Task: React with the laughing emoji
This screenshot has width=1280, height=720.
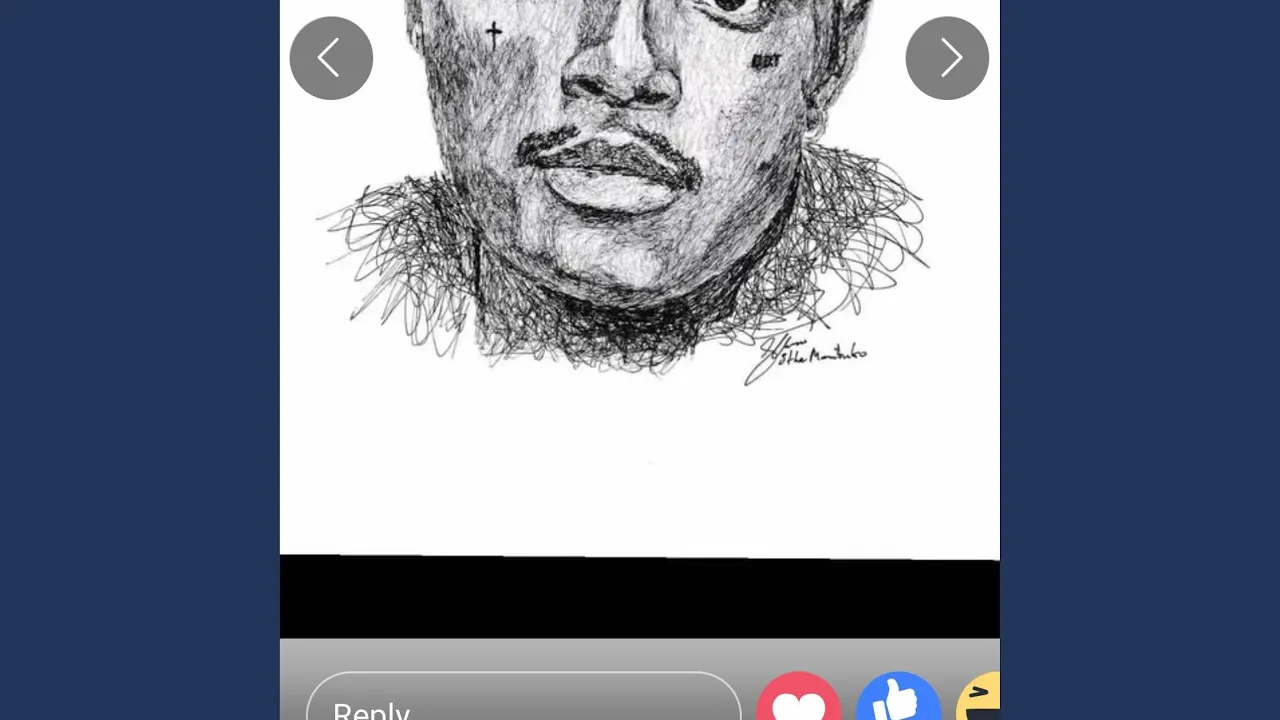Action: point(981,701)
